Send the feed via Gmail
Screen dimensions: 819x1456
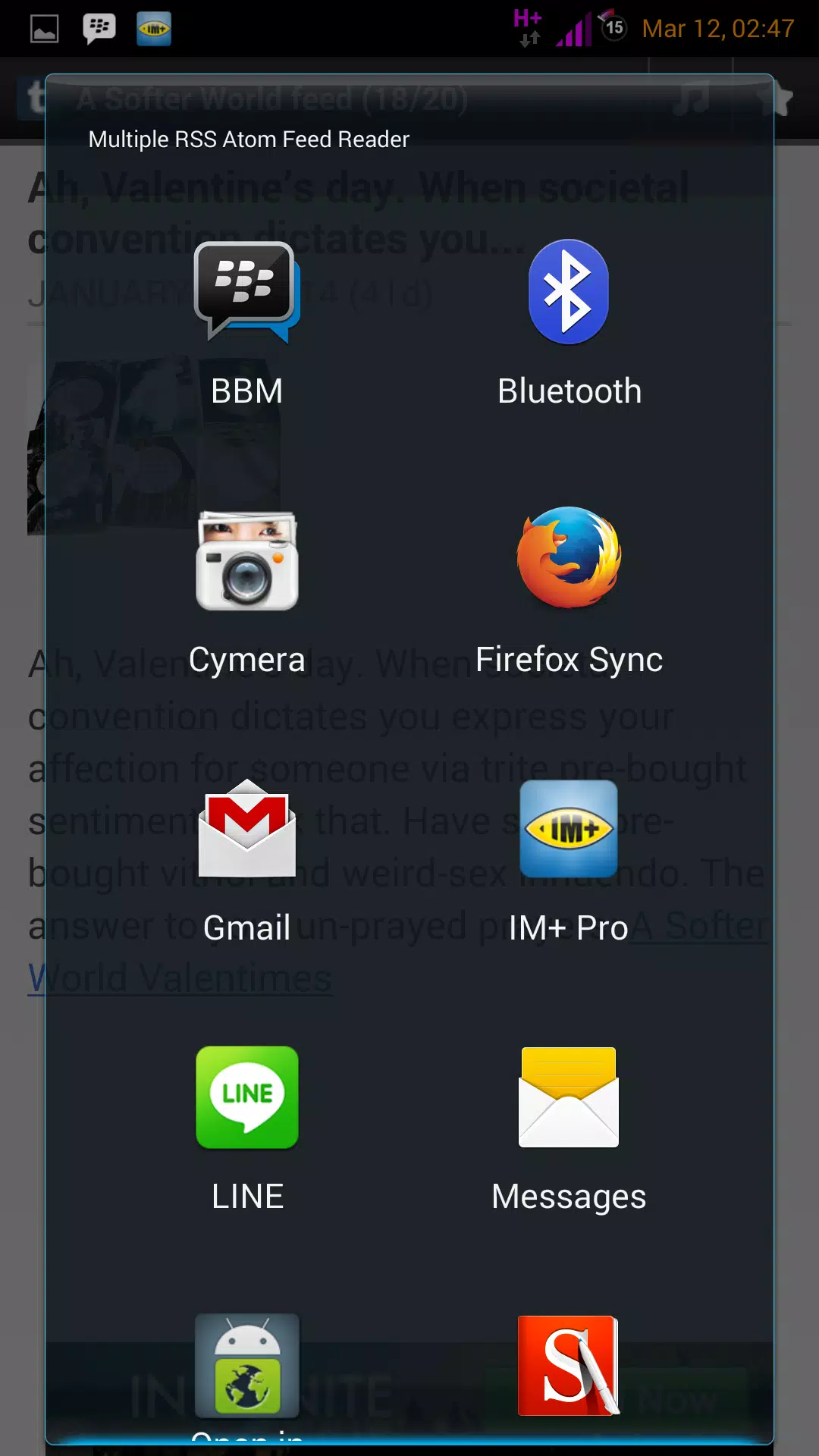click(x=246, y=857)
